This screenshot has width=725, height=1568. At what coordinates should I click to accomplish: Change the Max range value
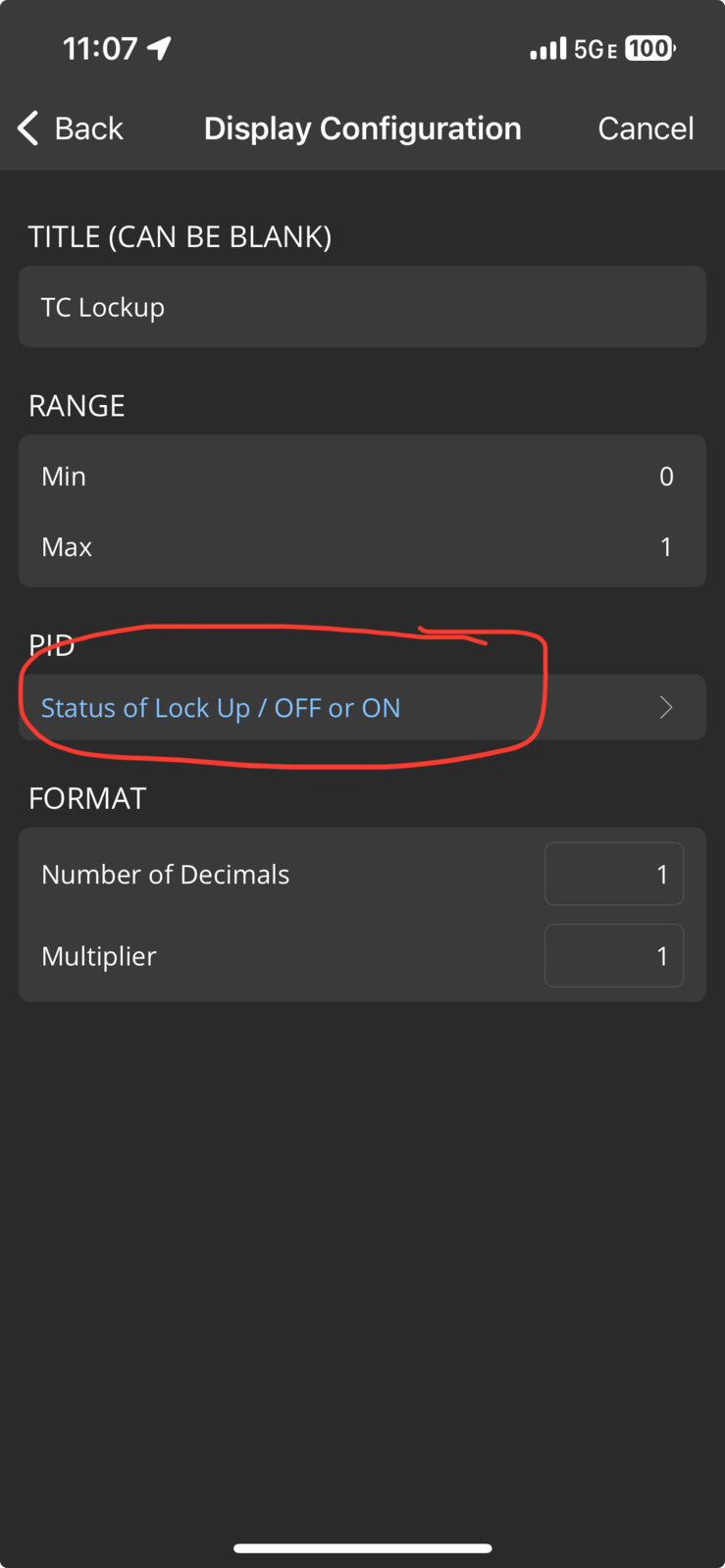tap(362, 547)
